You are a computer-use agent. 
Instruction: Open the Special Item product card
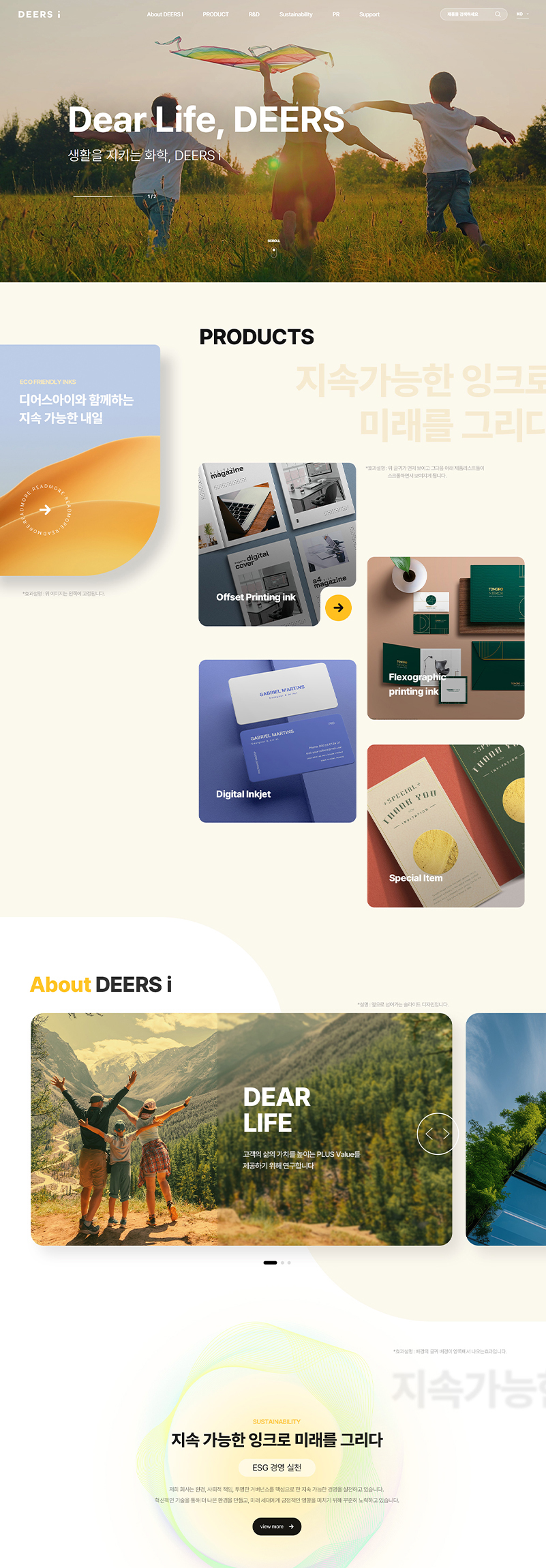(446, 826)
